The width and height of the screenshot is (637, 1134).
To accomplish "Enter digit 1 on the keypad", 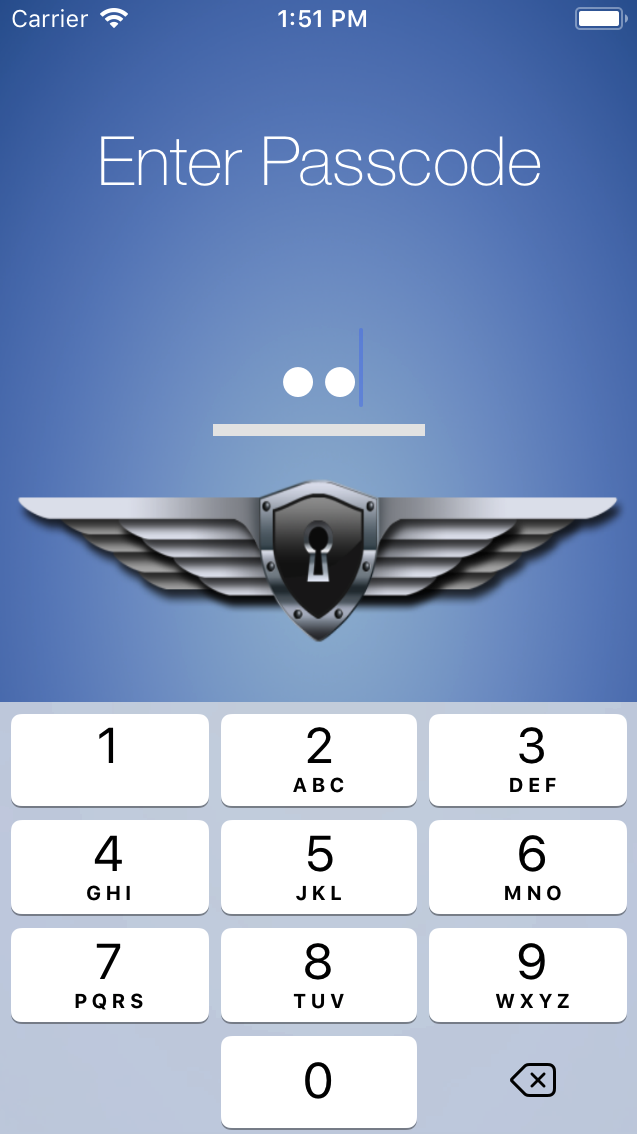I will point(110,759).
